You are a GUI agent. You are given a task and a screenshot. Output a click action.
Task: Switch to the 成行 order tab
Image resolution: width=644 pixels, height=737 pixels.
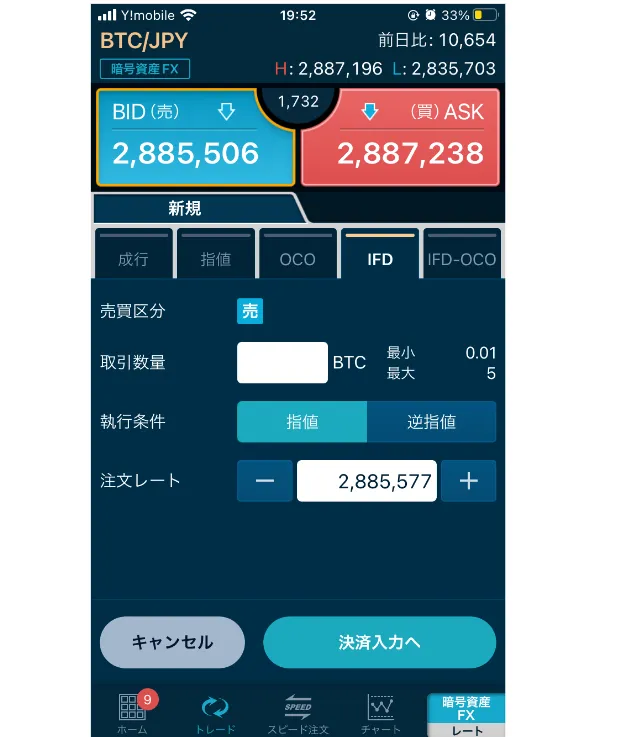134,254
